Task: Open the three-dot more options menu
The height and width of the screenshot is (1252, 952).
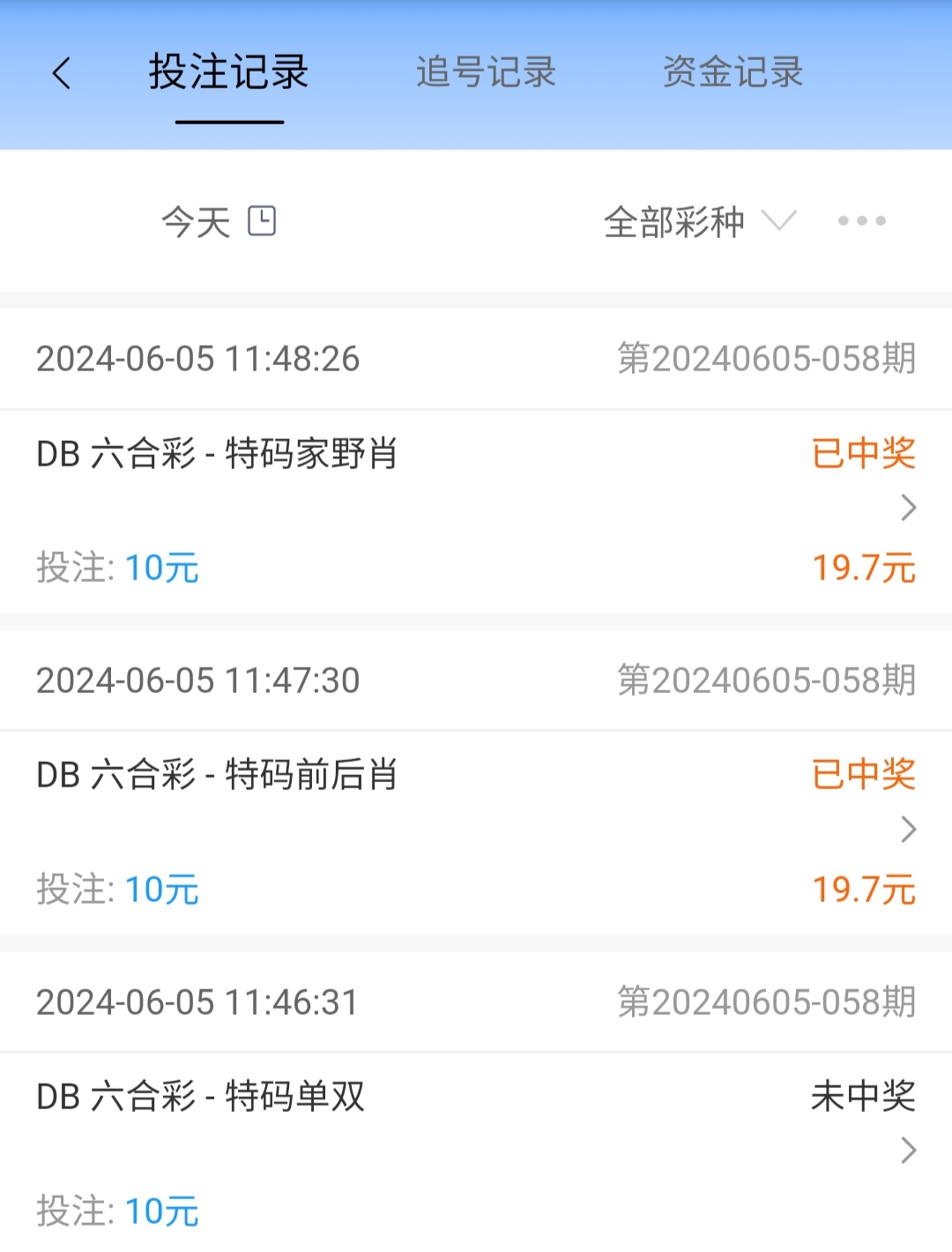Action: [x=861, y=220]
